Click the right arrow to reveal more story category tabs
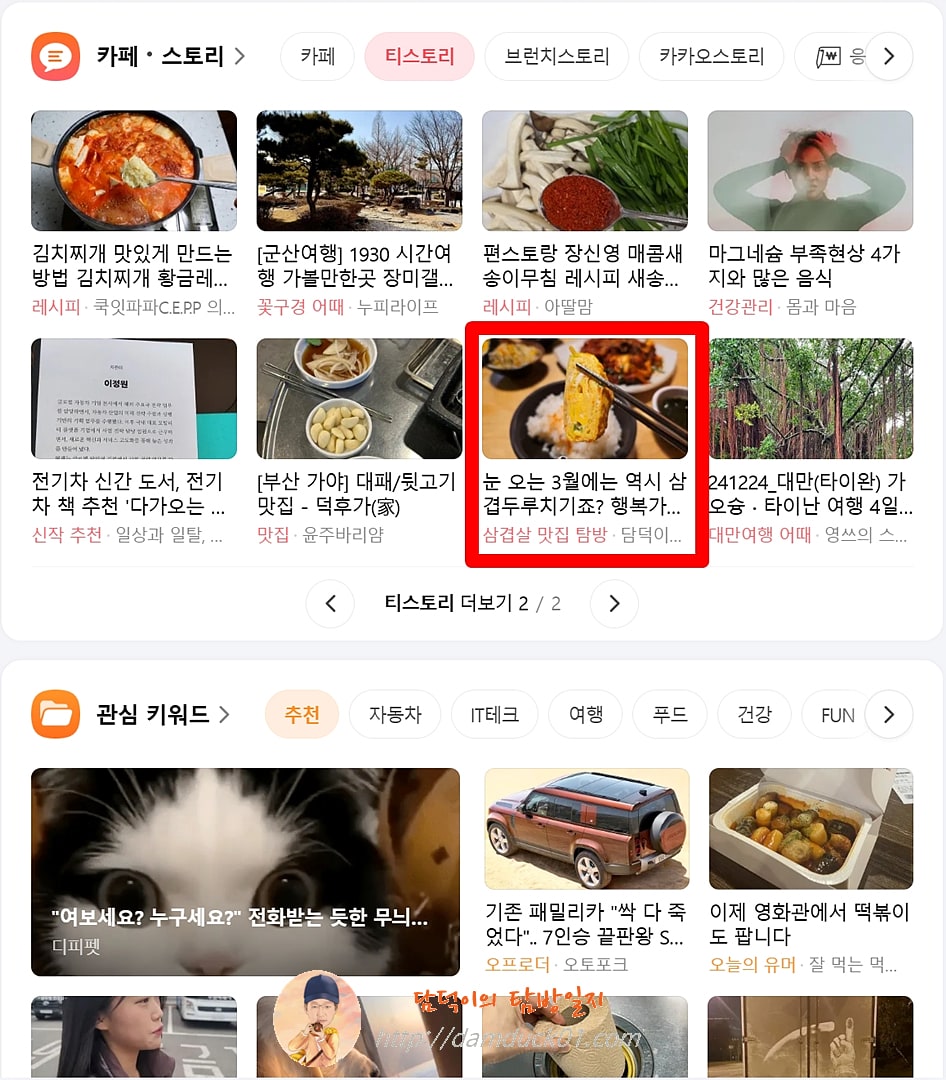 889,56
